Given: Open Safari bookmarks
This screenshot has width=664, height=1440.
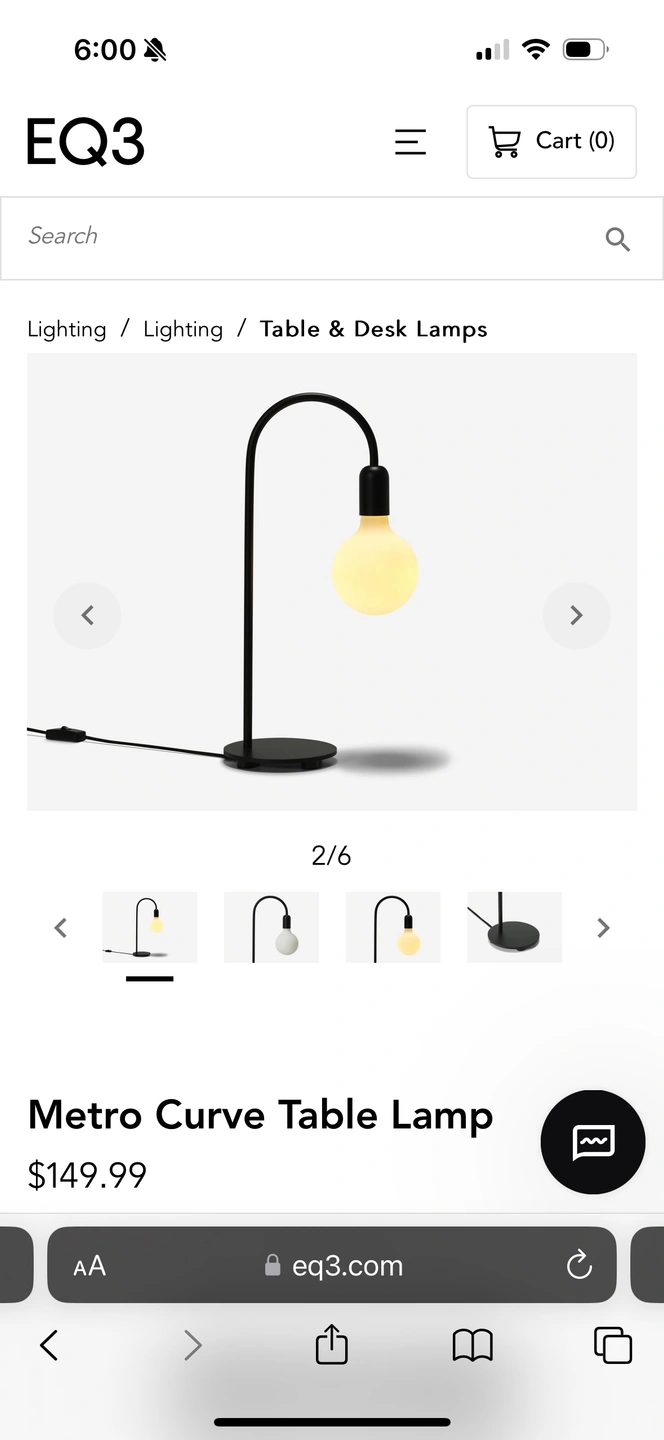Looking at the screenshot, I should [473, 1345].
